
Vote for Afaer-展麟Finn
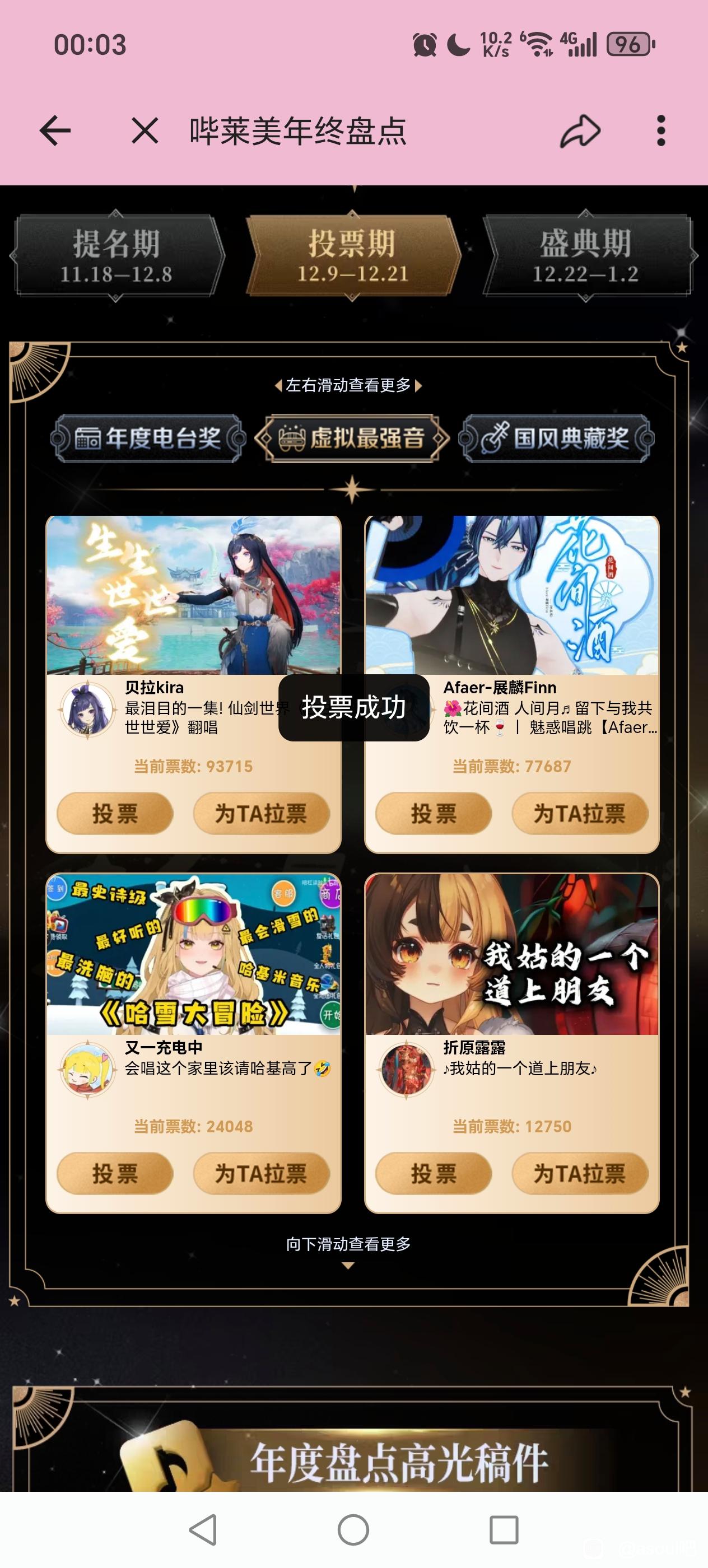coord(434,813)
